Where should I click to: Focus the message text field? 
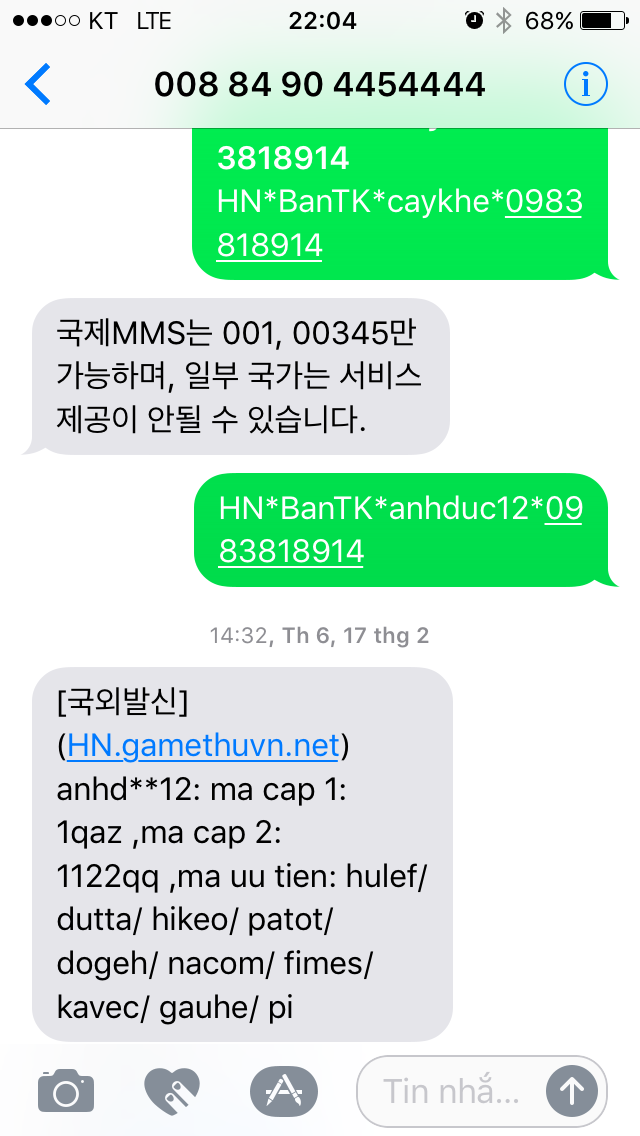pos(450,1091)
